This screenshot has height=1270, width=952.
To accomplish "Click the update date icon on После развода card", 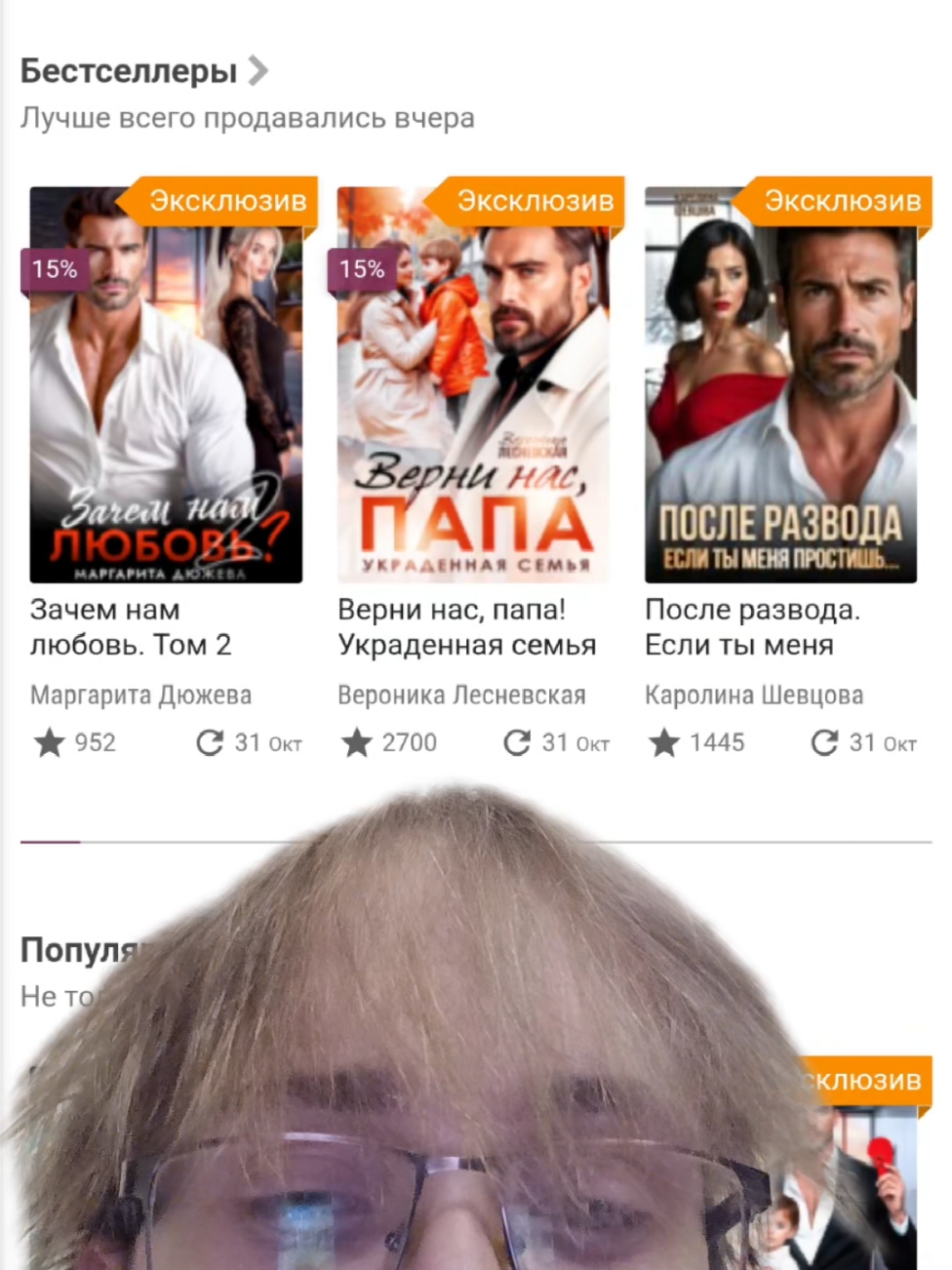I will [823, 742].
